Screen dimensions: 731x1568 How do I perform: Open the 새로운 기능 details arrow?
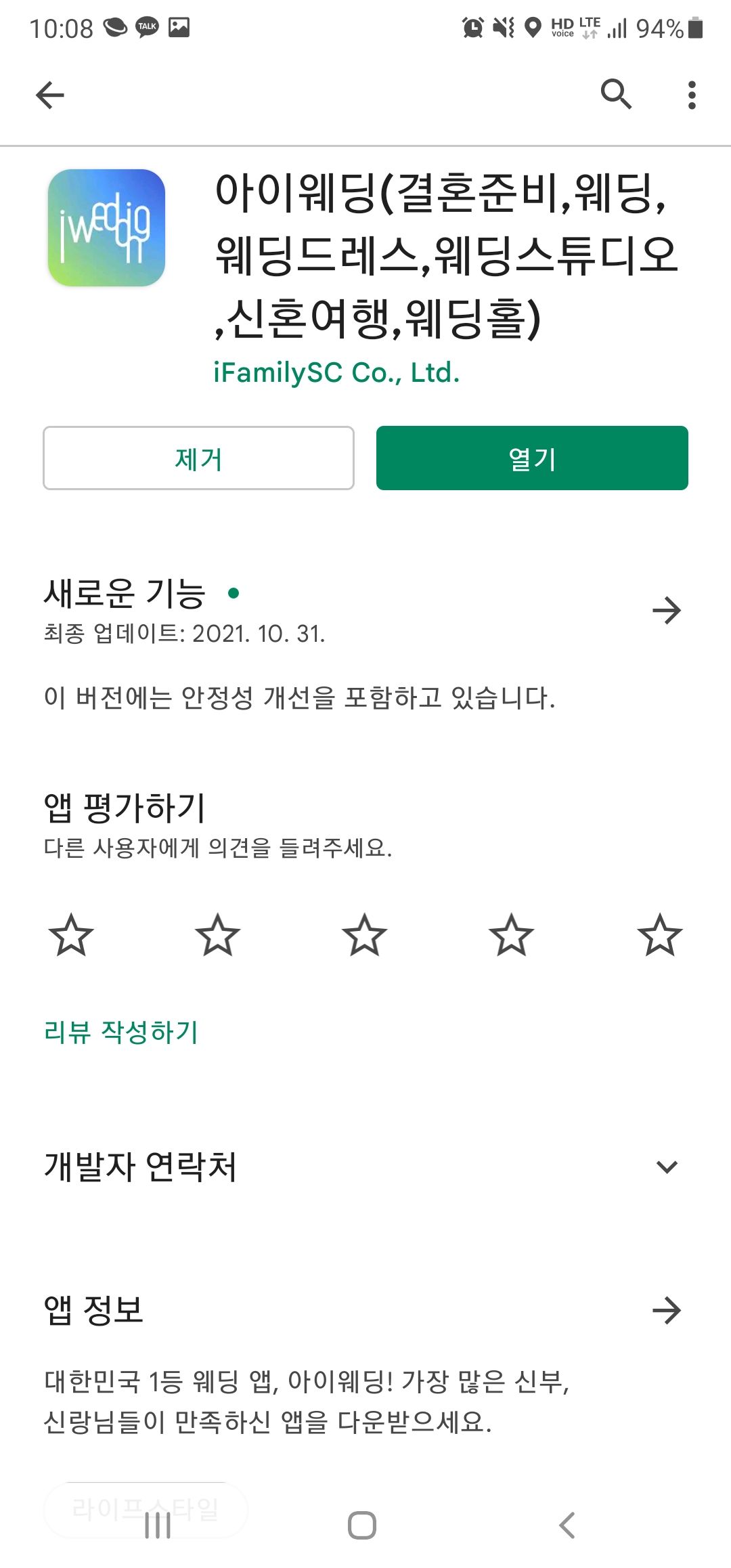666,611
